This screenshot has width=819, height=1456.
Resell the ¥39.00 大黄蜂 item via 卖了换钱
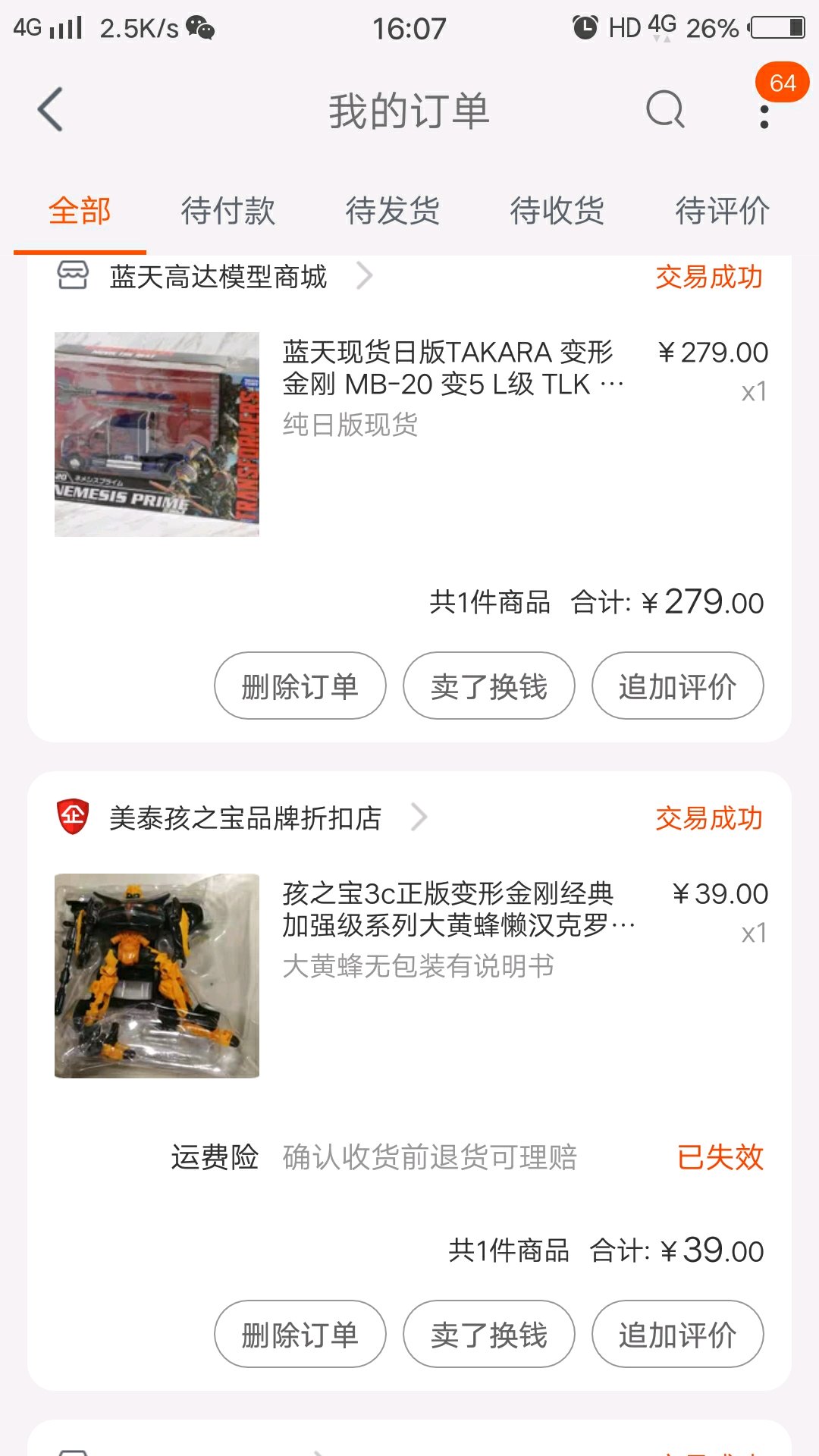tap(488, 1335)
